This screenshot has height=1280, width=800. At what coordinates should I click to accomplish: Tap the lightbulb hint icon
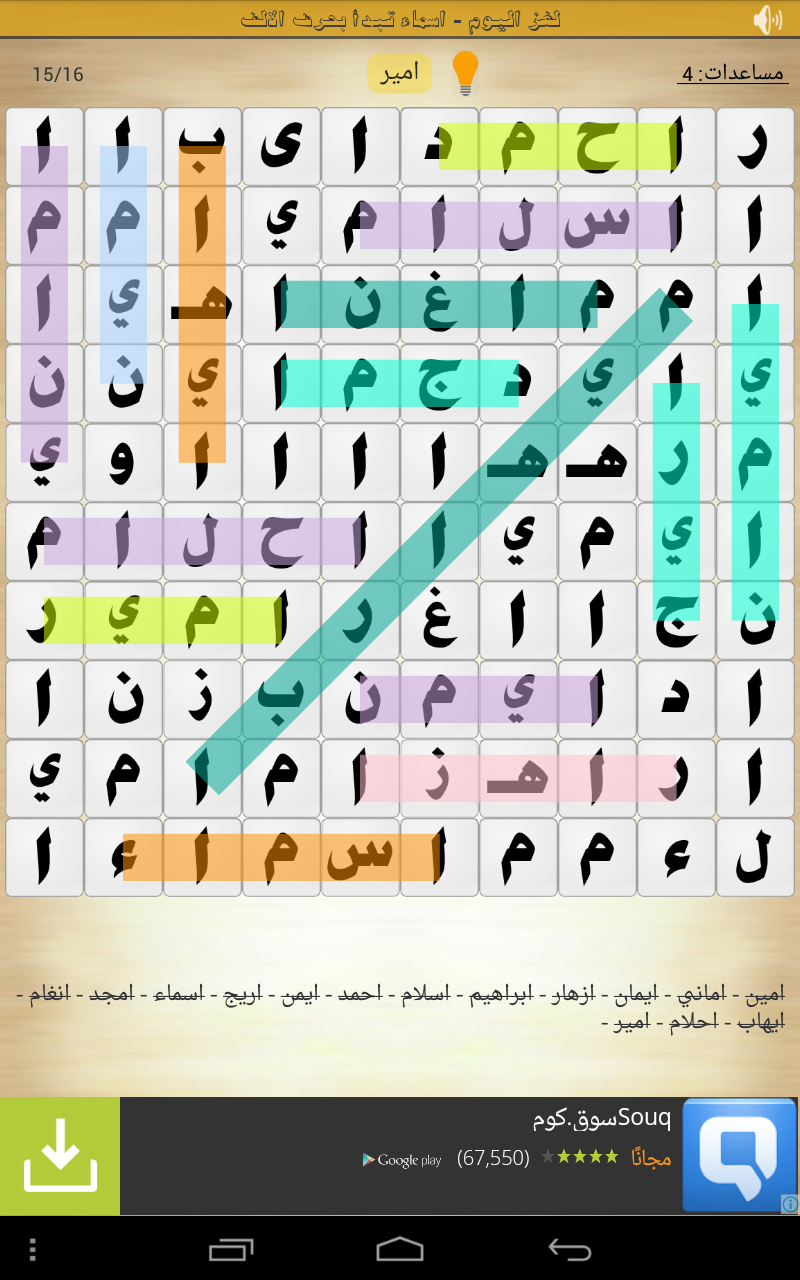[465, 74]
